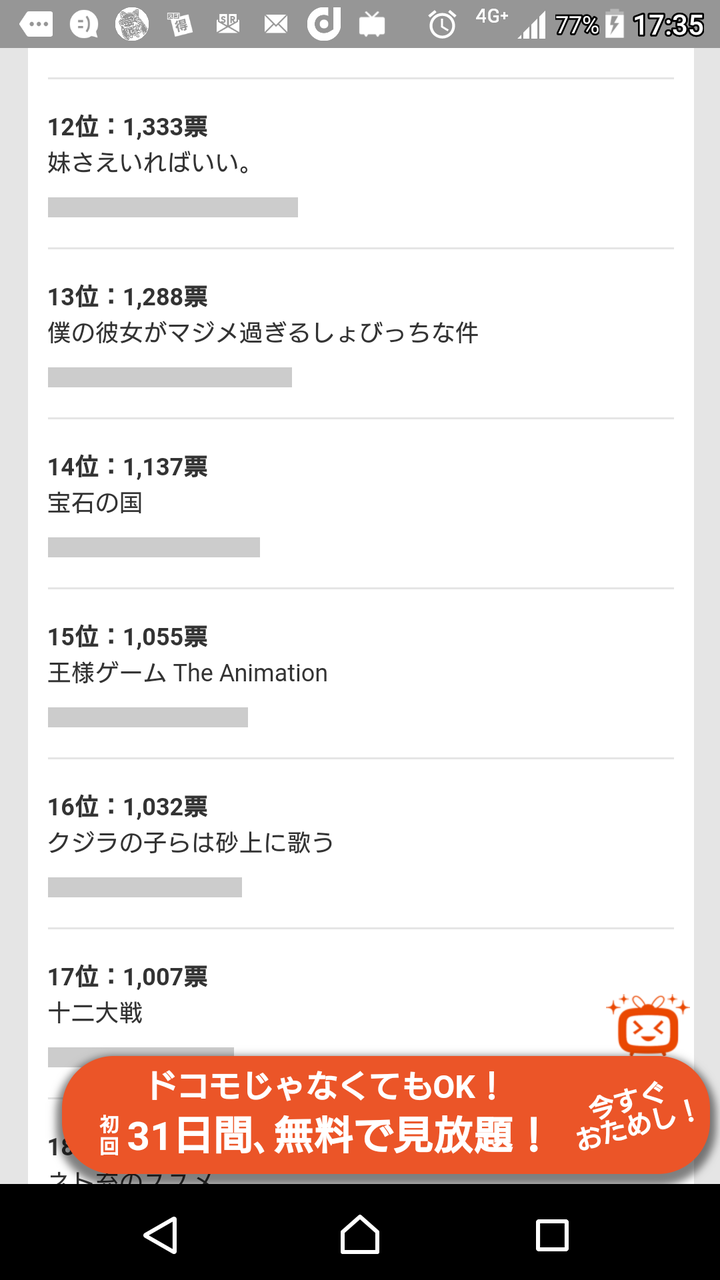Tap the orange TV mascot icon
Viewport: 720px width, 1280px height.
[648, 1026]
